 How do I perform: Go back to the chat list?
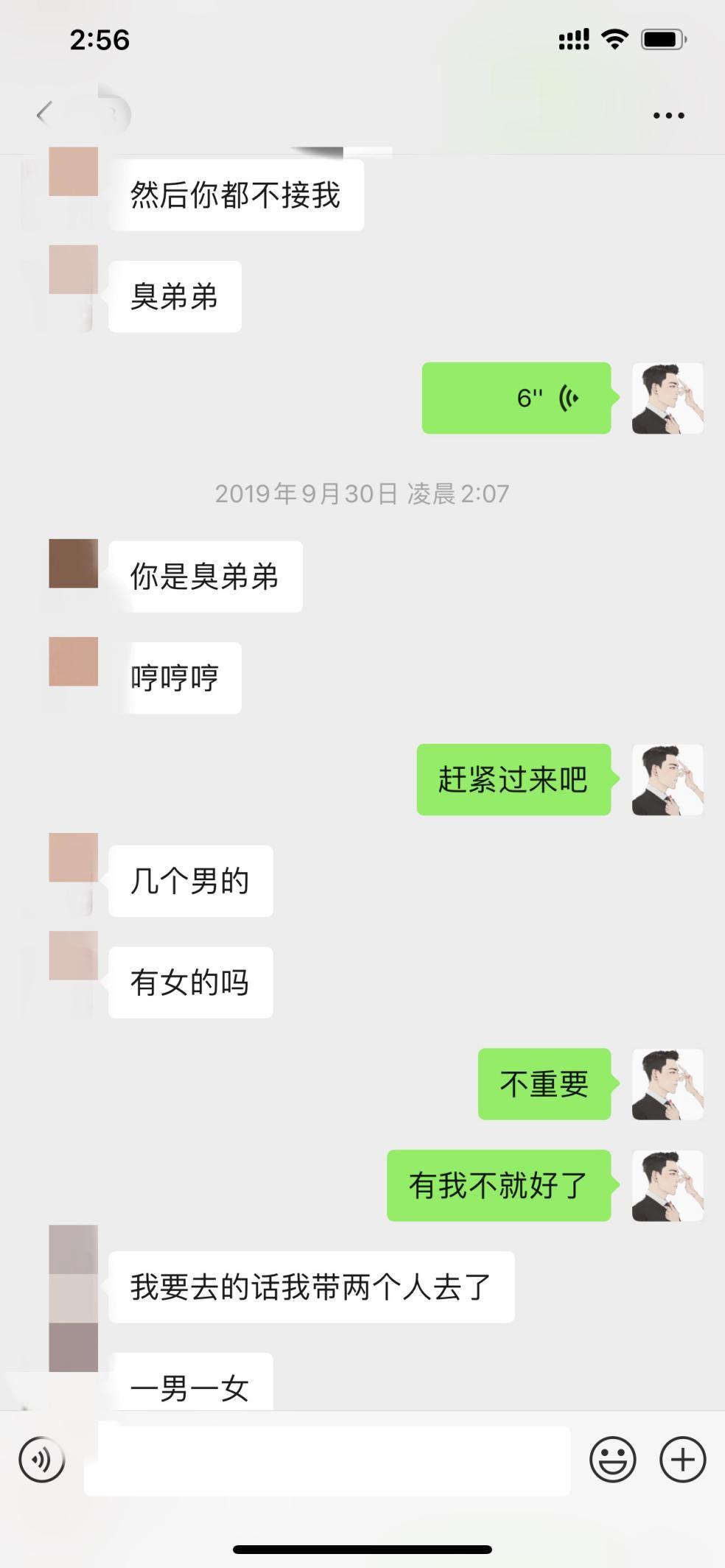pos(44,113)
